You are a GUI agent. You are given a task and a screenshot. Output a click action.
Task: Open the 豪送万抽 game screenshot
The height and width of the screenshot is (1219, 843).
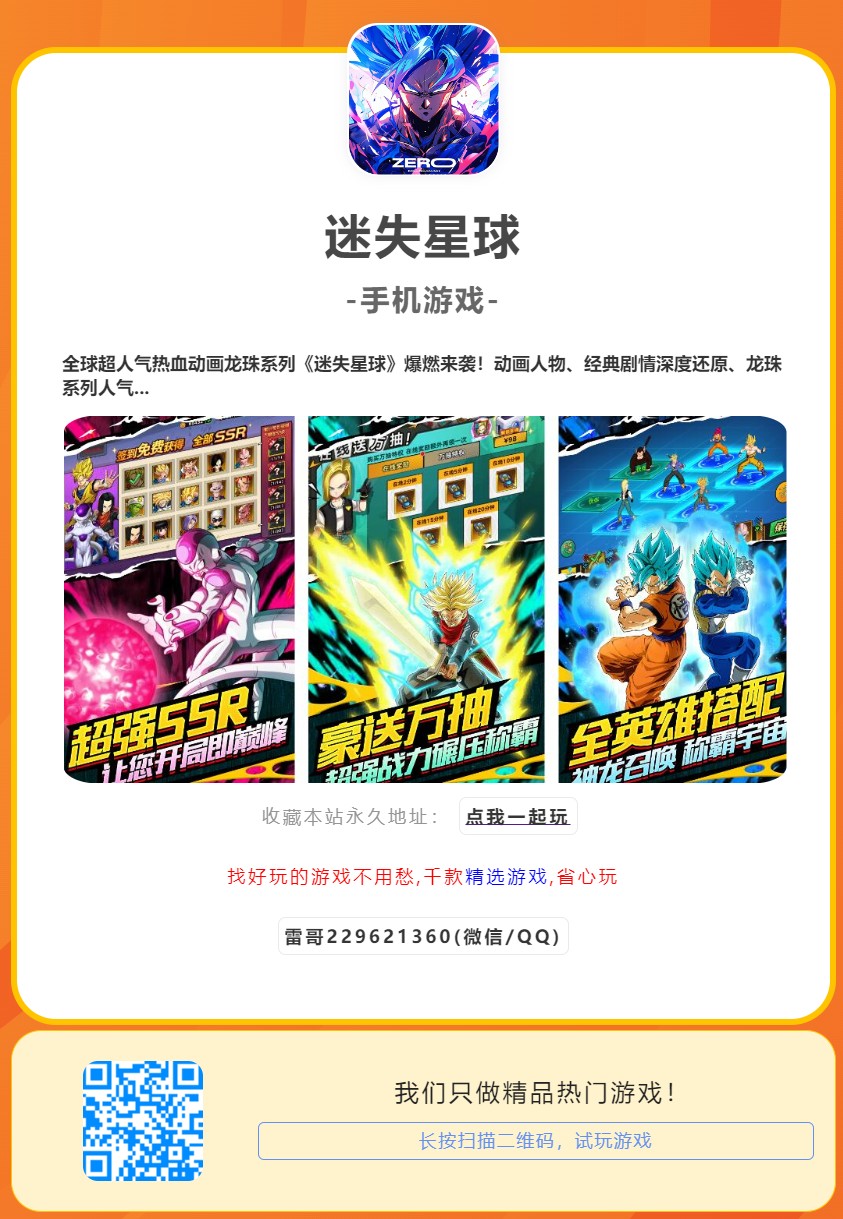[x=426, y=599]
